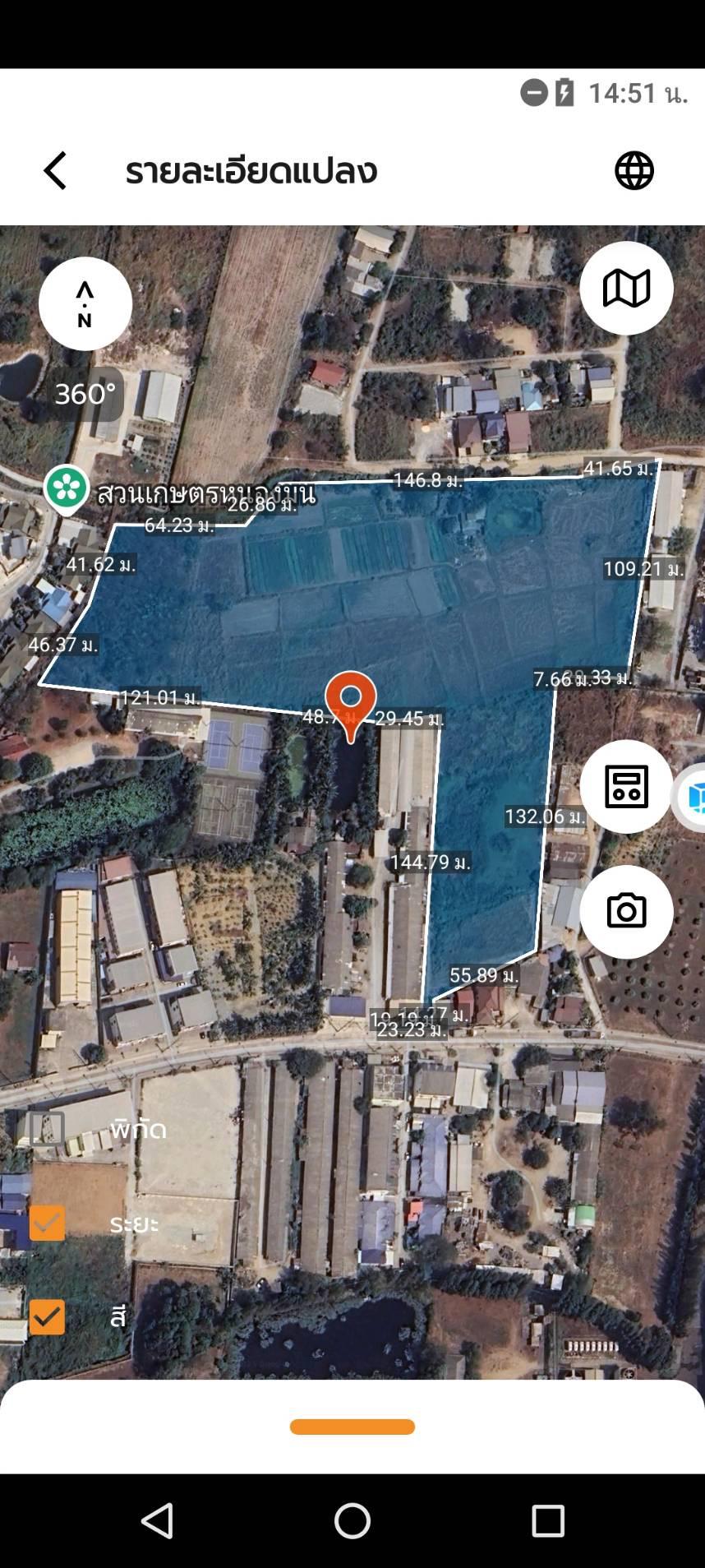Screen dimensions: 705x1568
Task: Uncheck the ระยะ checkbox
Action: point(47,1223)
